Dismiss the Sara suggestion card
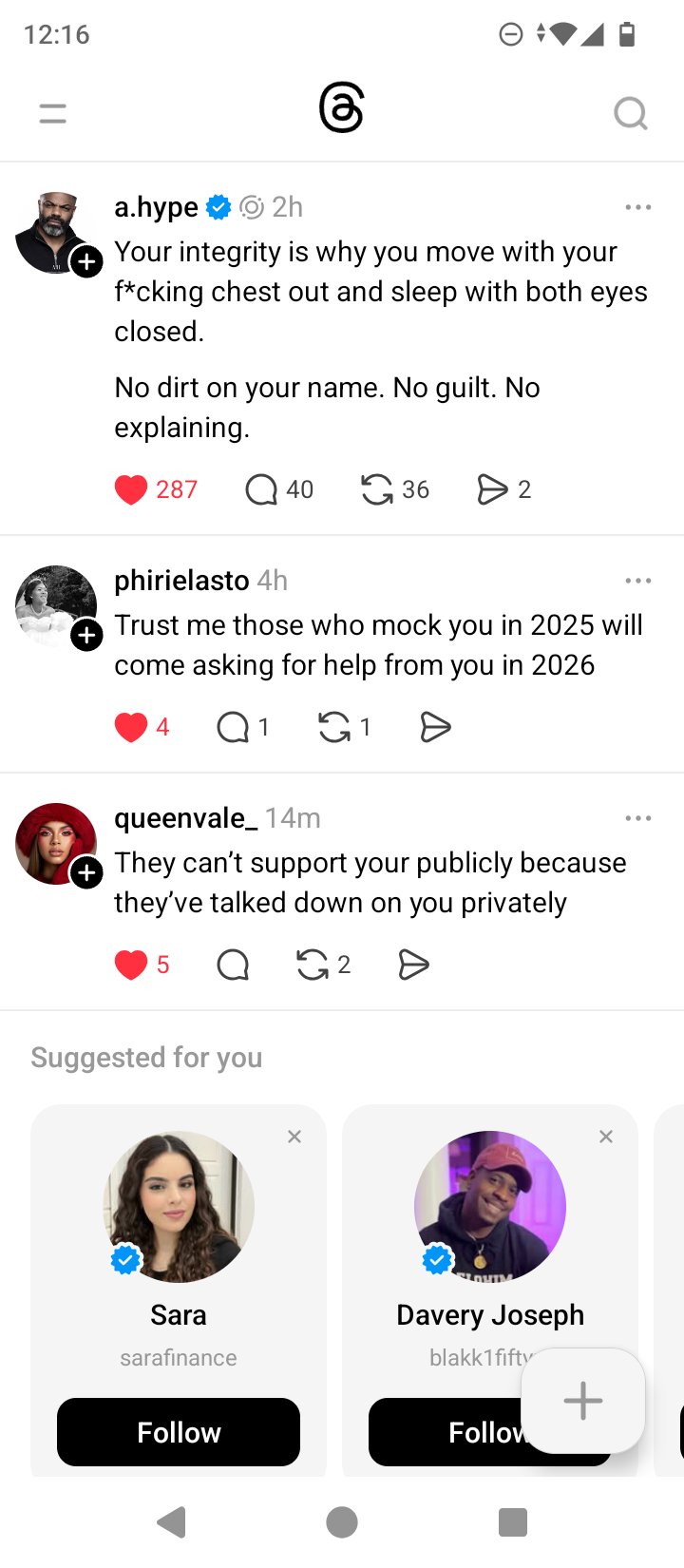The image size is (684, 1568). tap(294, 1137)
